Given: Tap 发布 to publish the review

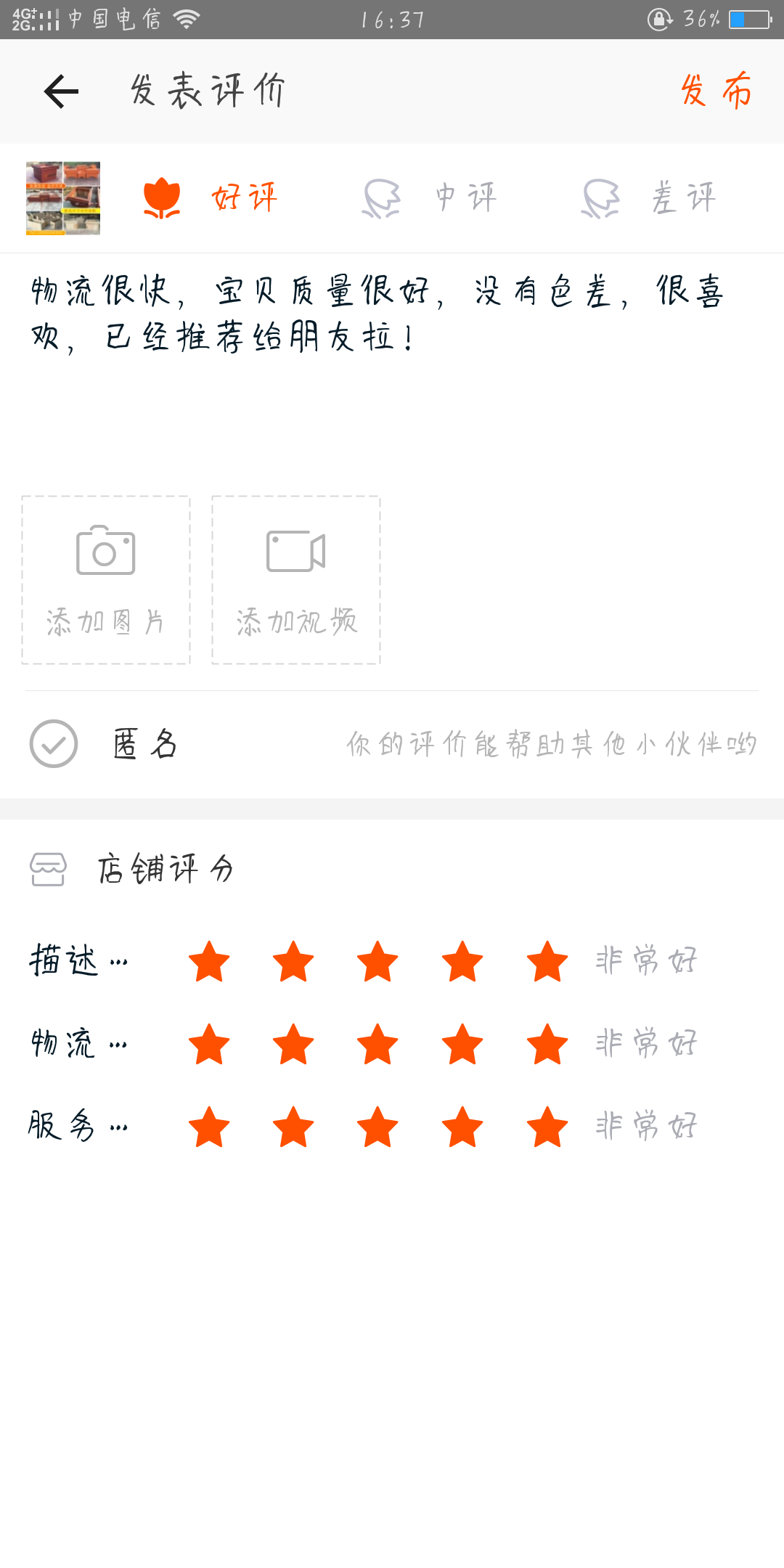Looking at the screenshot, I should (716, 91).
